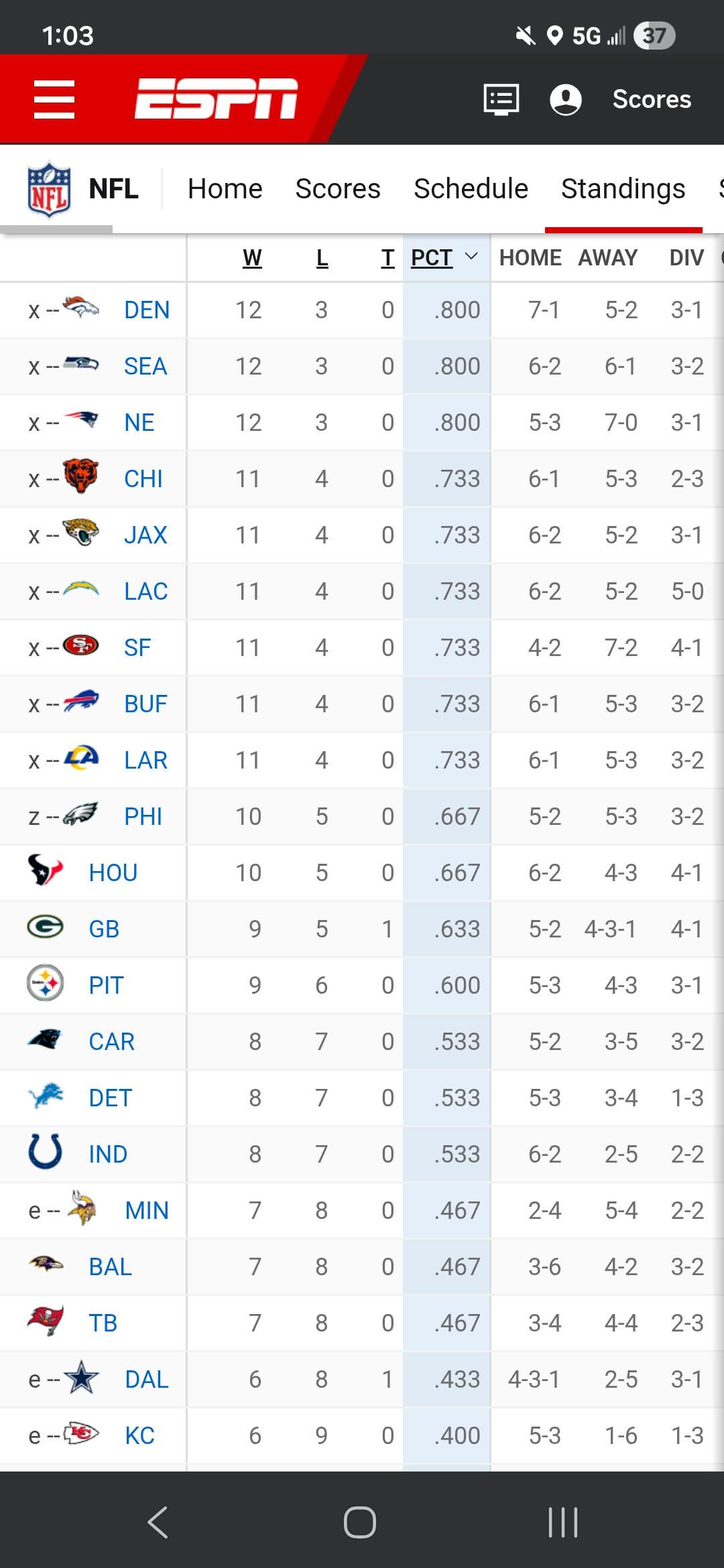Open the recent apps view
The height and width of the screenshot is (1568, 724).
(562, 1522)
